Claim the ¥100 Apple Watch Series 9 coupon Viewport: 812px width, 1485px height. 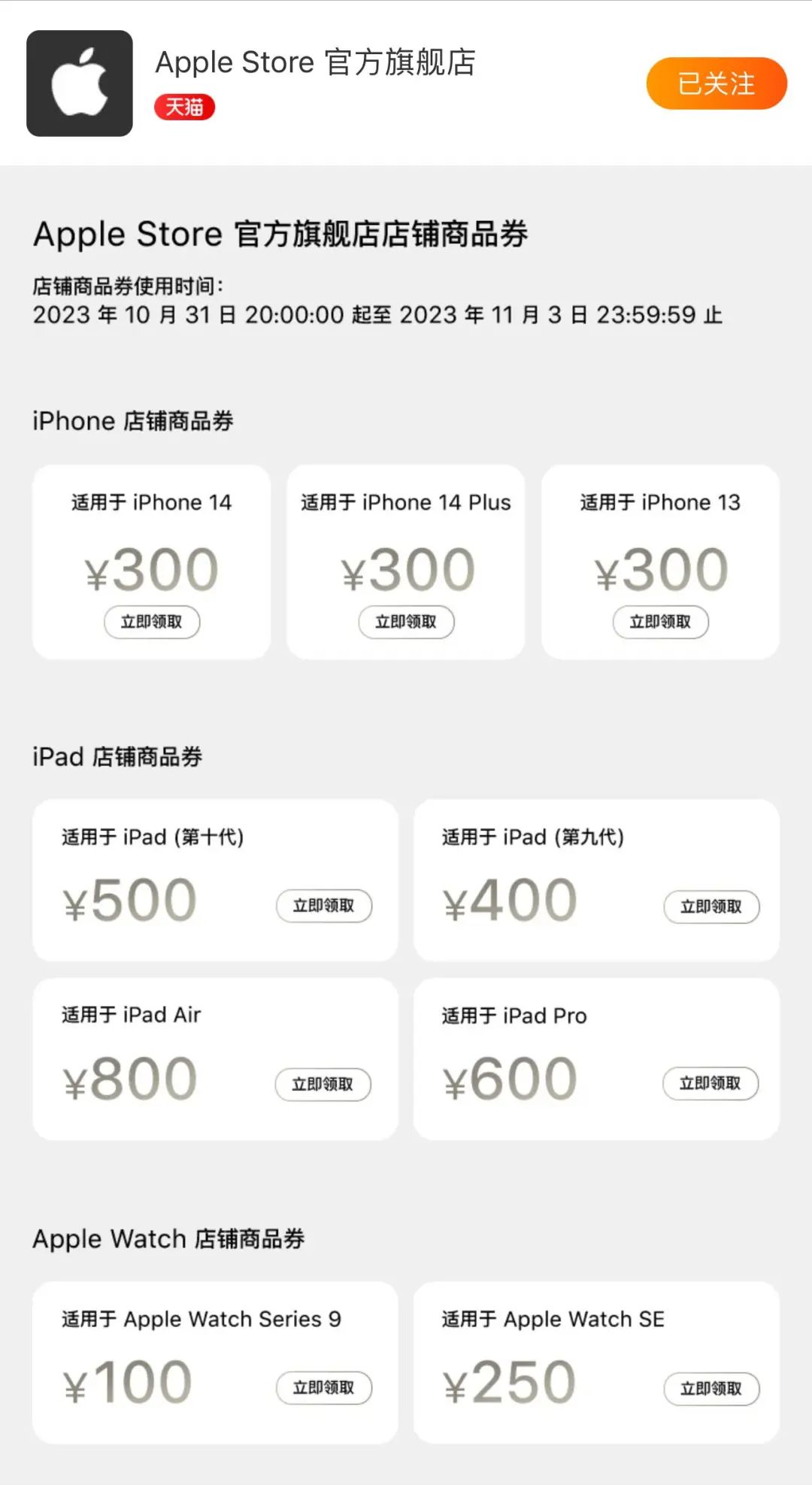pos(323,1388)
